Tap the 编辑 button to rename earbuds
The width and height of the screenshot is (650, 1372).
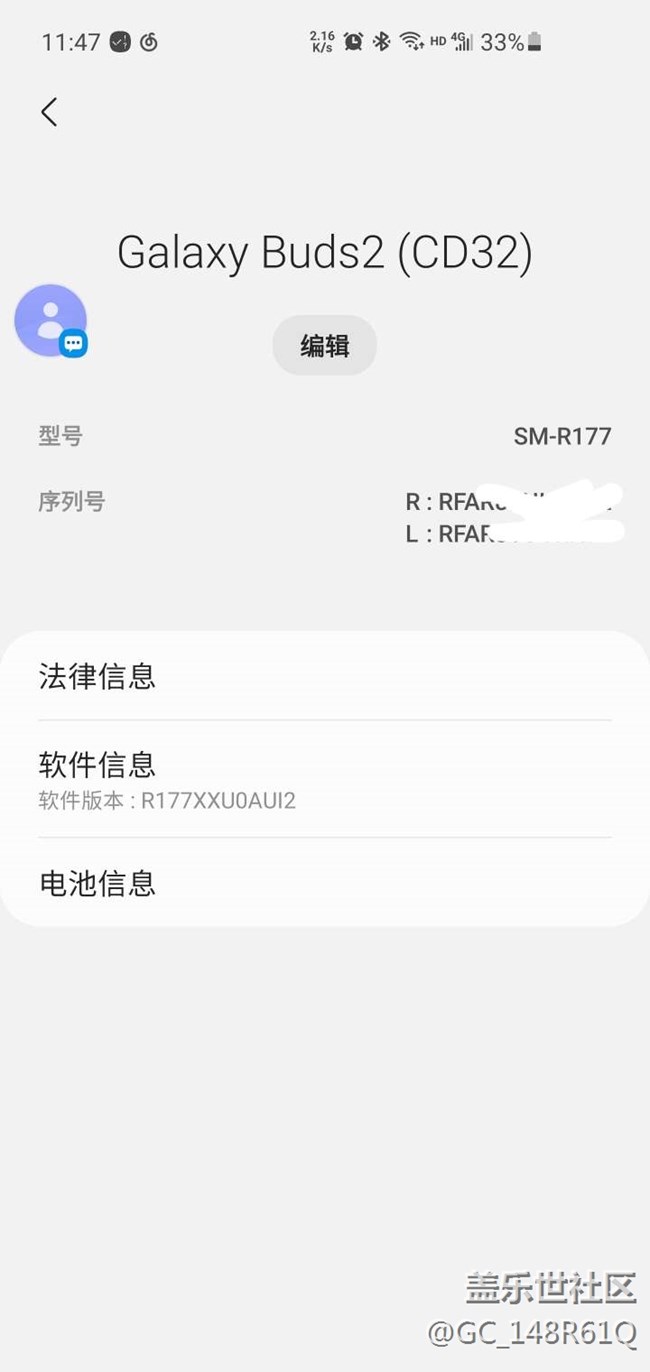[325, 346]
